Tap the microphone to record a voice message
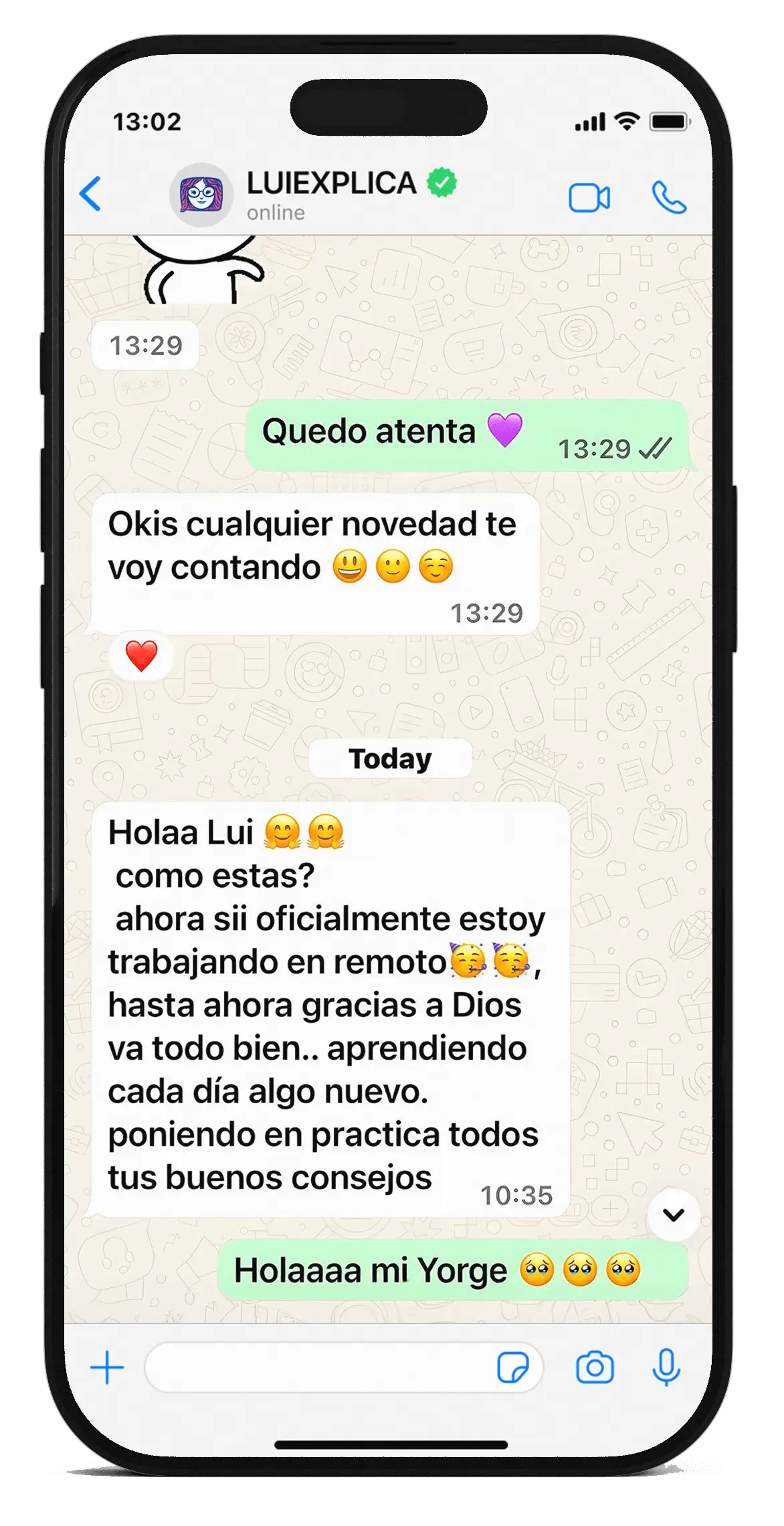This screenshot has height=1526, width=784. click(x=666, y=1367)
